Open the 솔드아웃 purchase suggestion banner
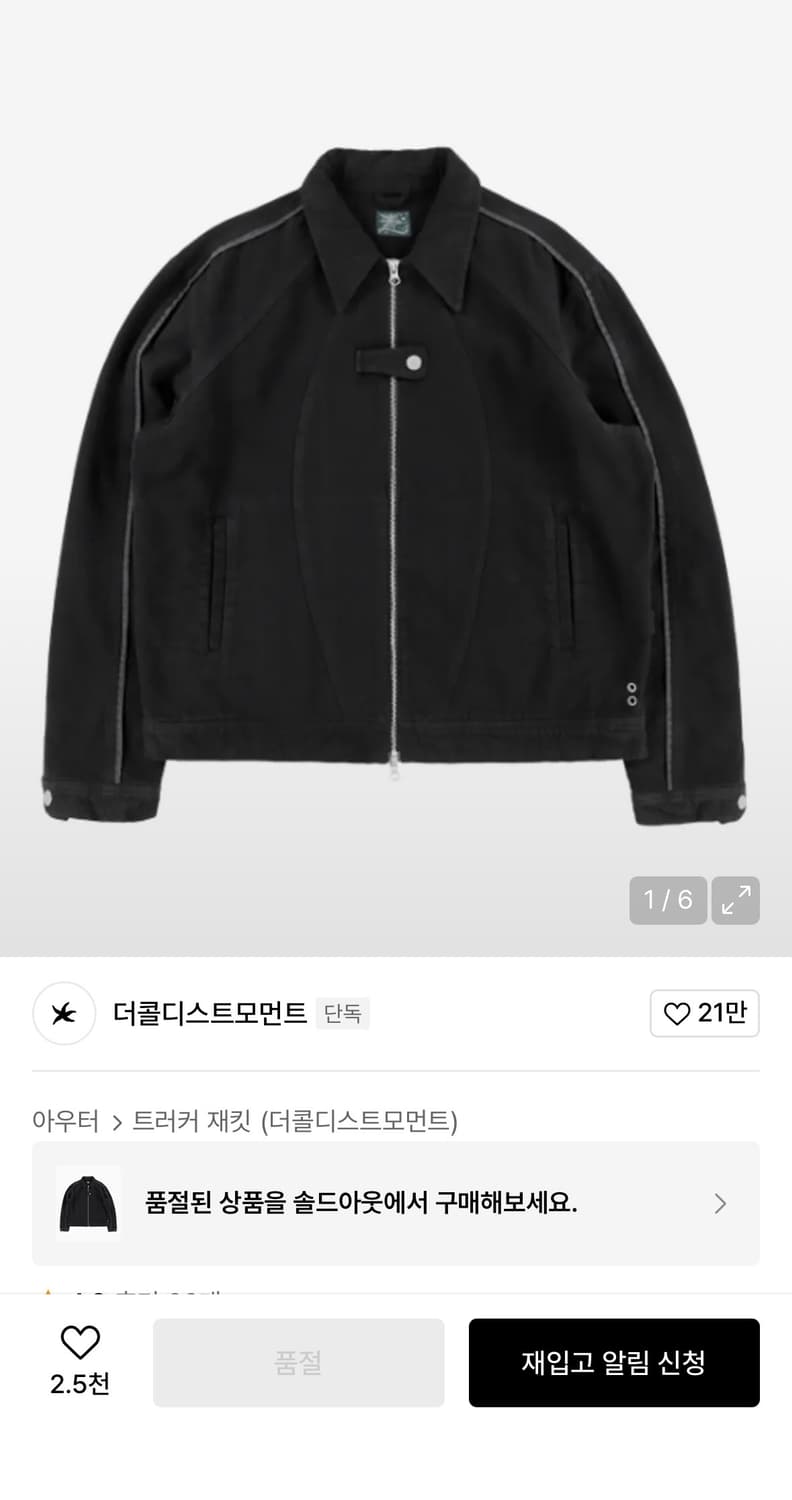The height and width of the screenshot is (1500, 792). 396,1203
